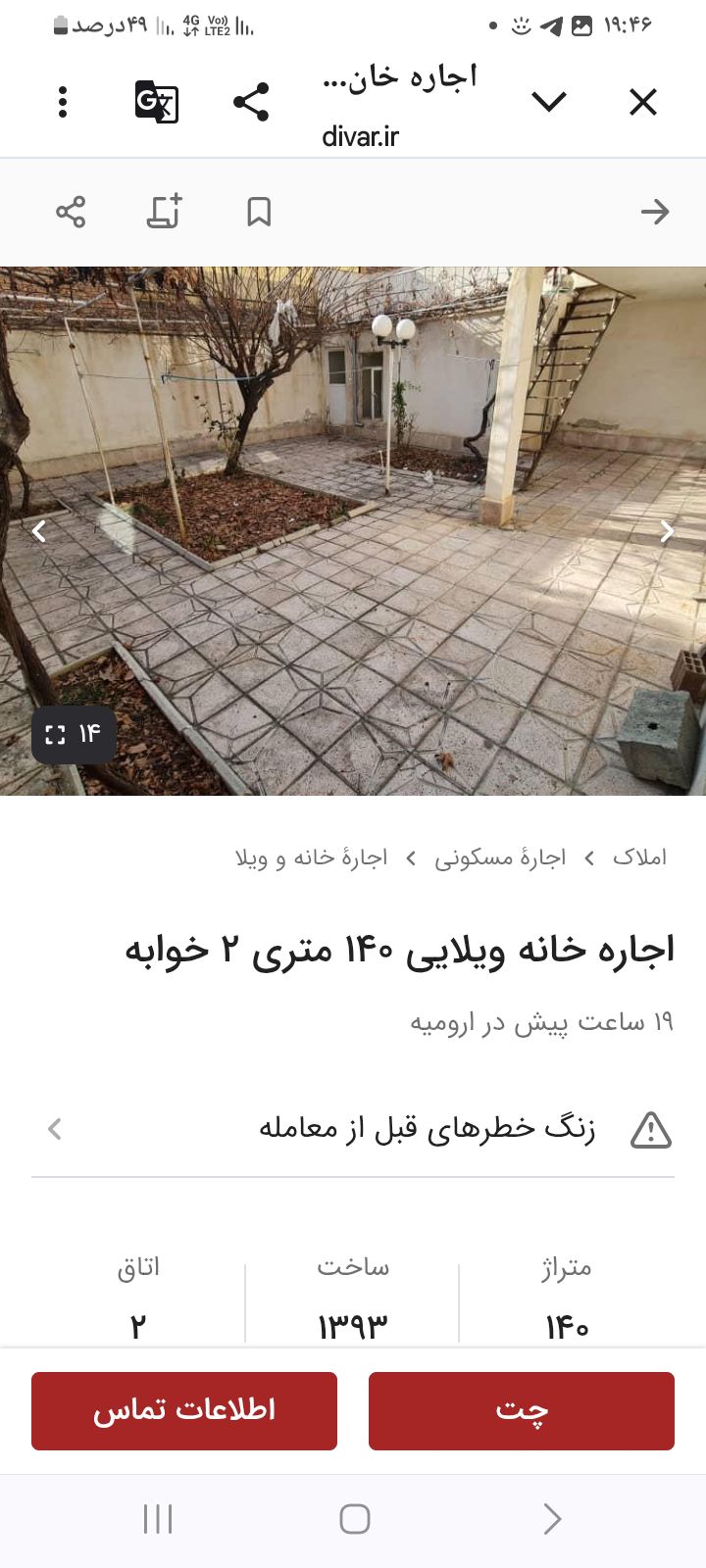Bookmark this rental listing
706x1568 pixels.
(x=259, y=212)
